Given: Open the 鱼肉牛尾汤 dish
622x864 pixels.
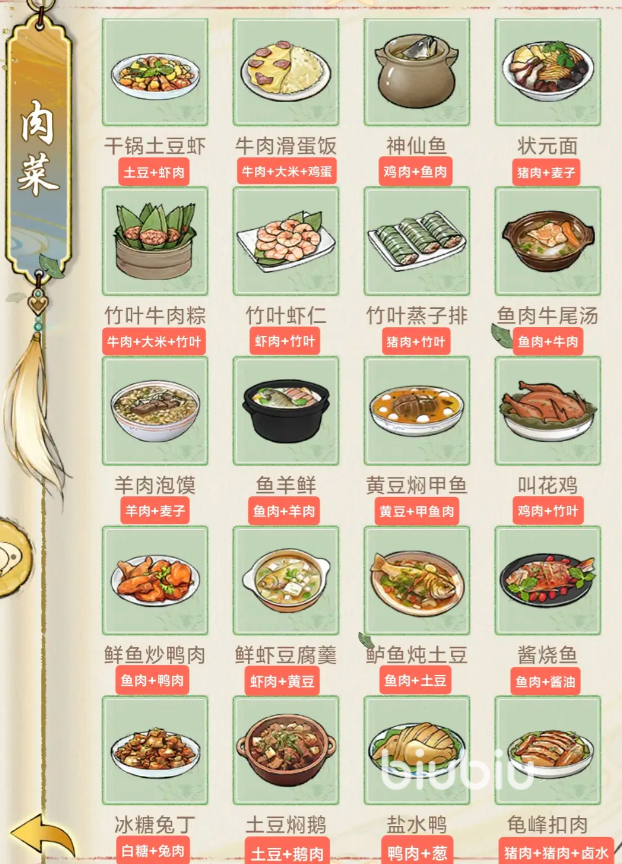Looking at the screenshot, I should (x=548, y=241).
